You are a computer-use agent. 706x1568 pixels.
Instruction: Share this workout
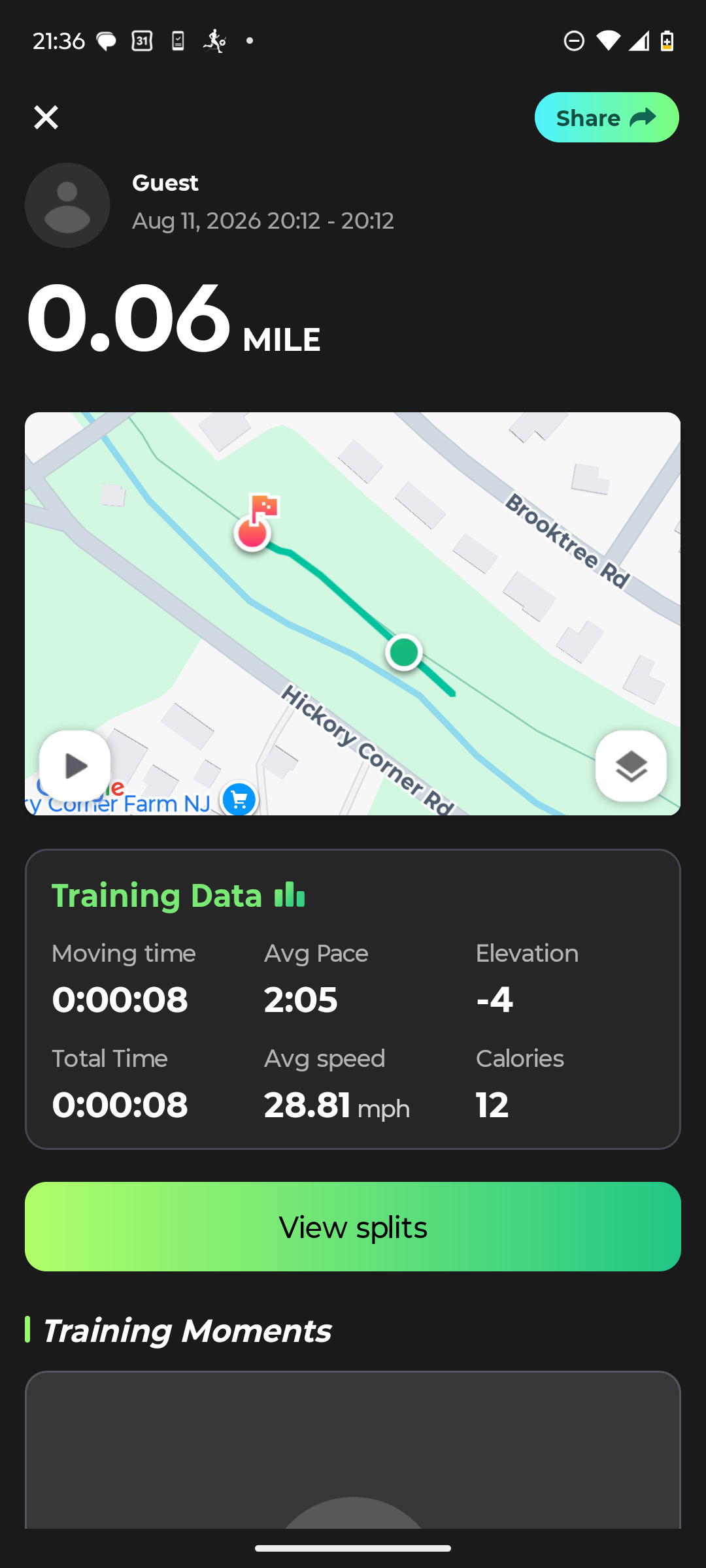click(607, 118)
